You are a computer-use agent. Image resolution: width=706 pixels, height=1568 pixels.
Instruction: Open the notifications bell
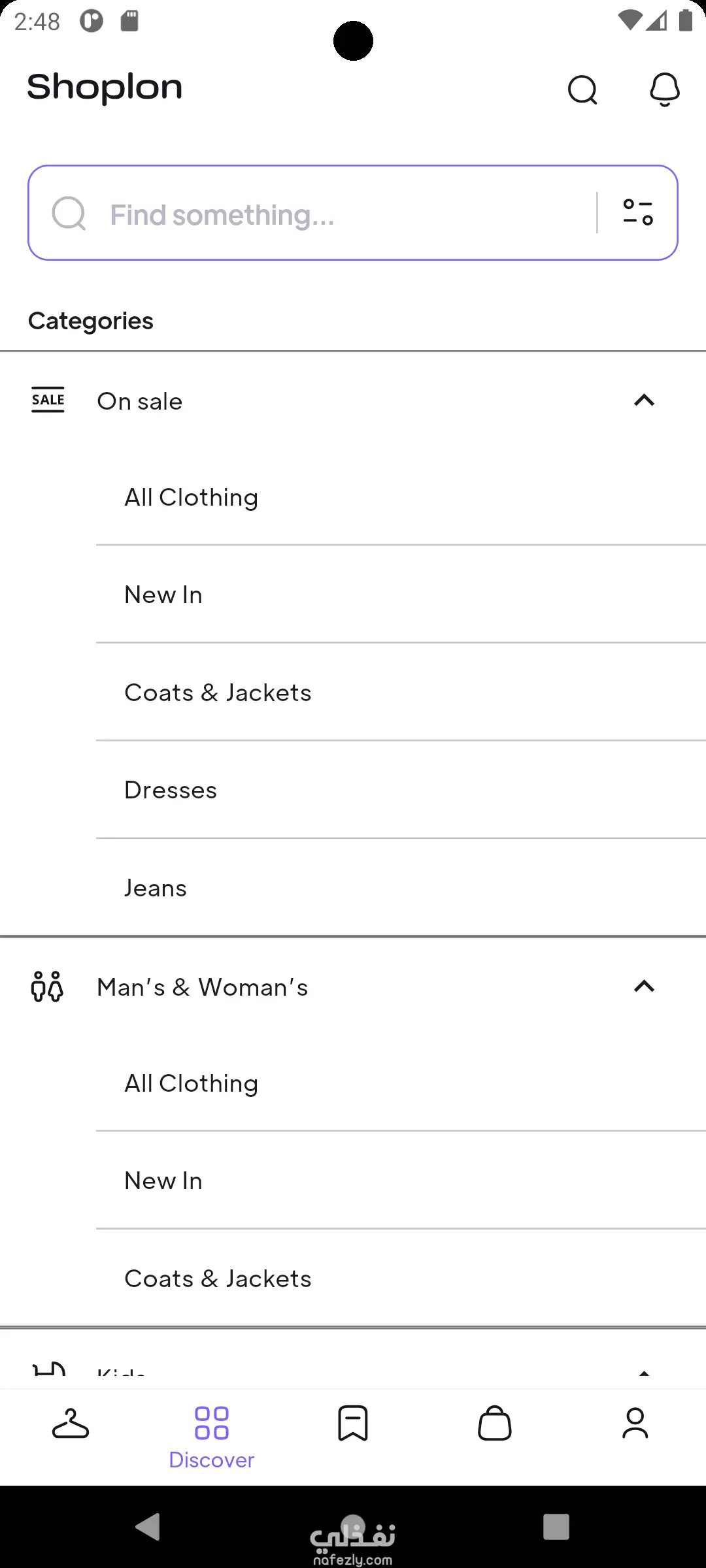coord(665,90)
